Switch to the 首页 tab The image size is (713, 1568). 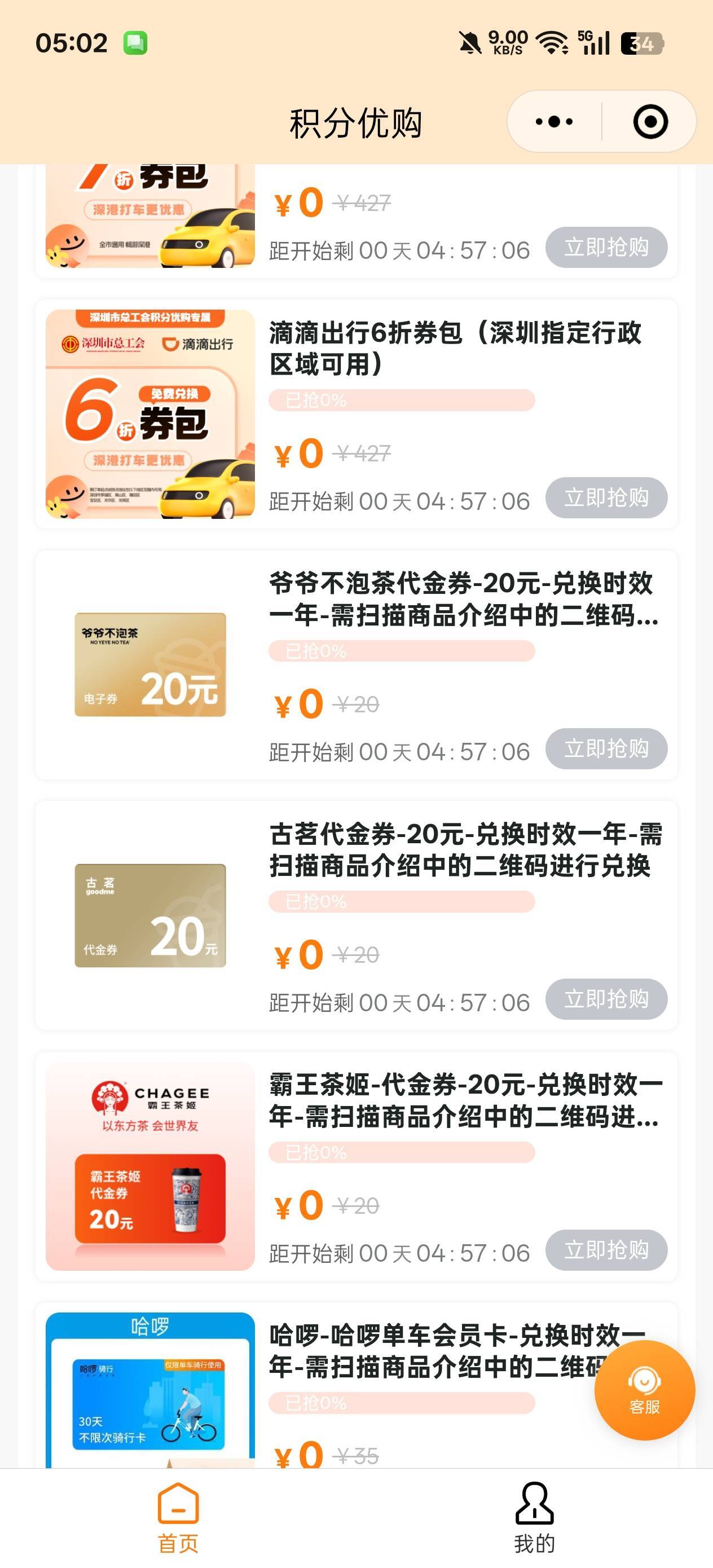178,1517
